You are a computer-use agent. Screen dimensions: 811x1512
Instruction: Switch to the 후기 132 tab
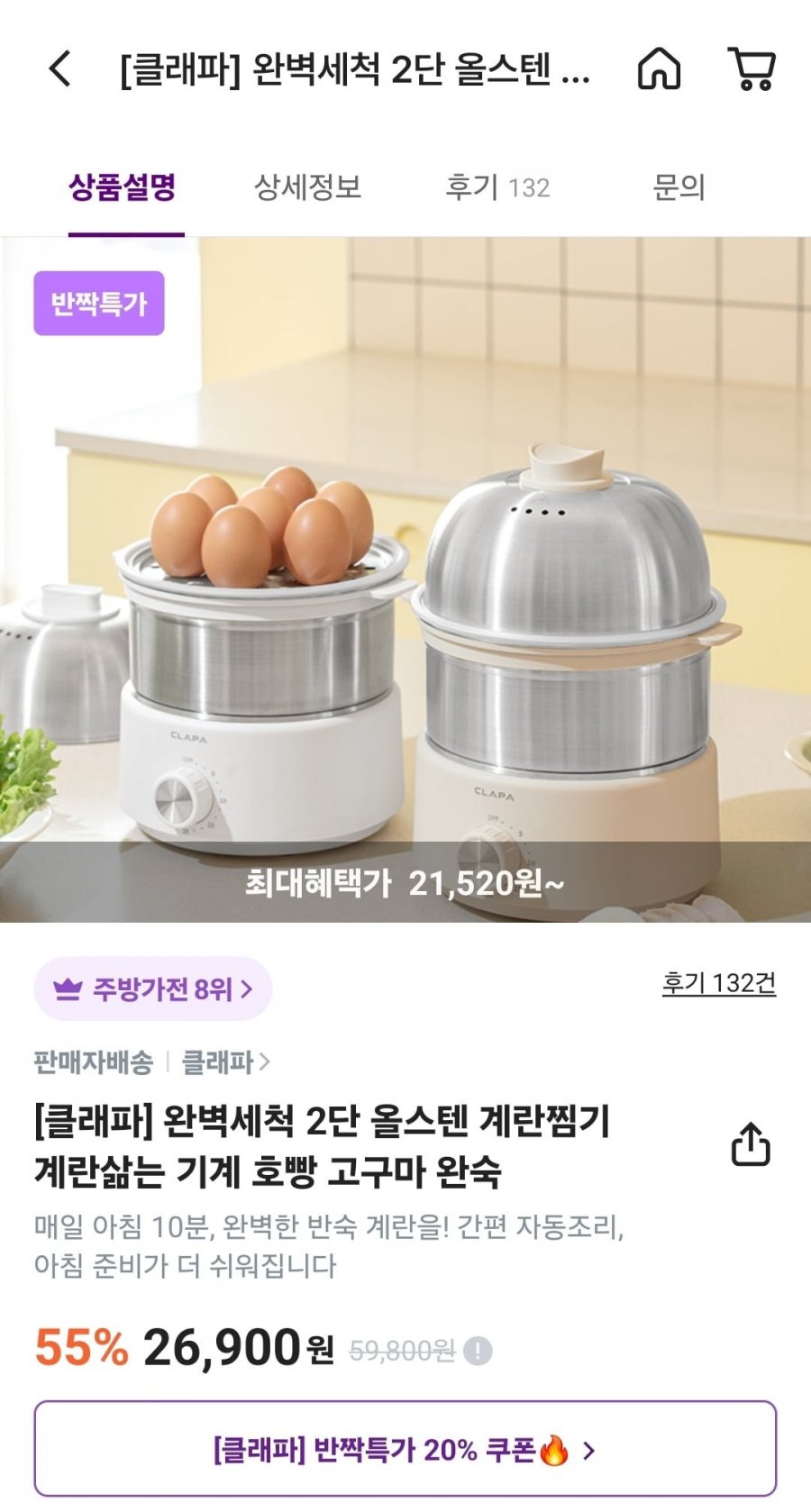497,187
